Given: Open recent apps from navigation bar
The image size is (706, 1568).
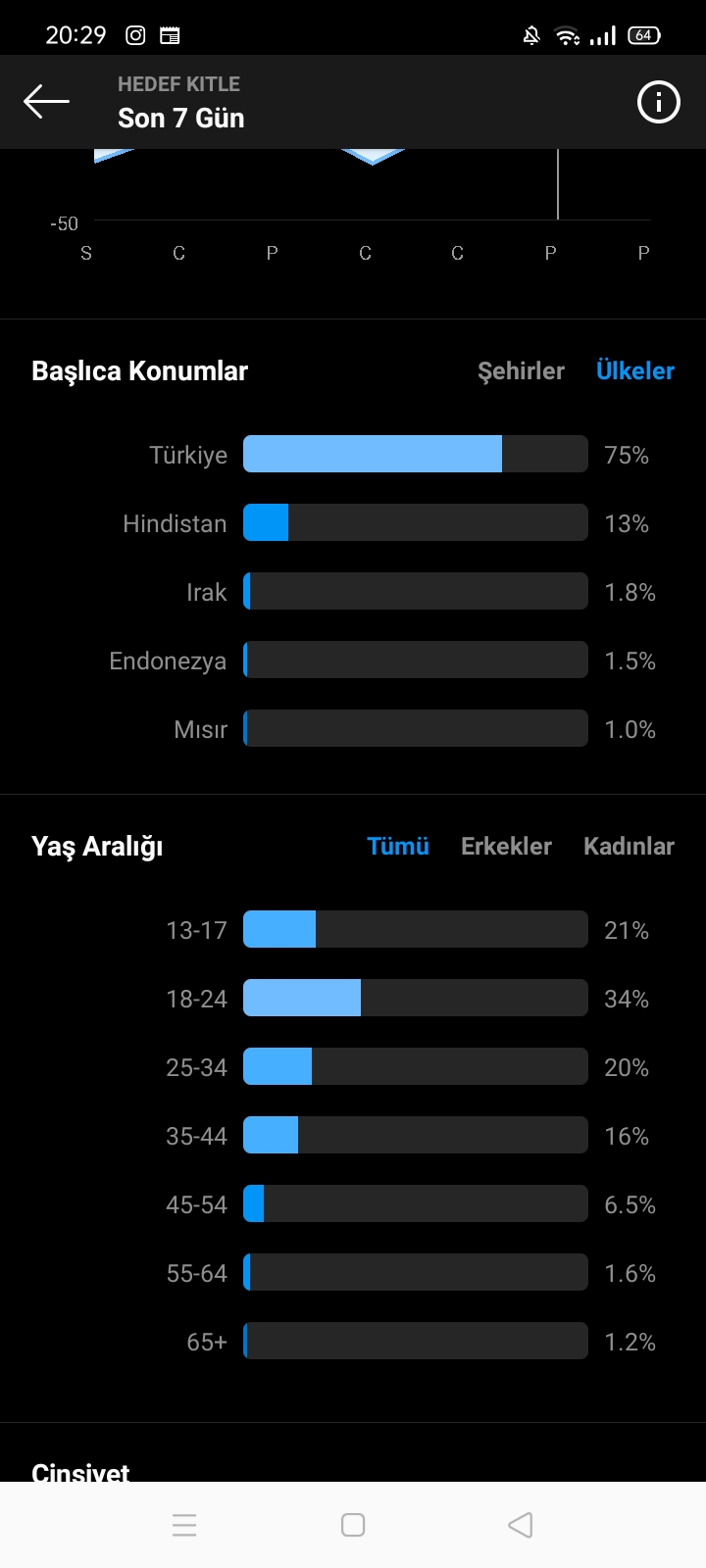Looking at the screenshot, I should (x=184, y=1525).
